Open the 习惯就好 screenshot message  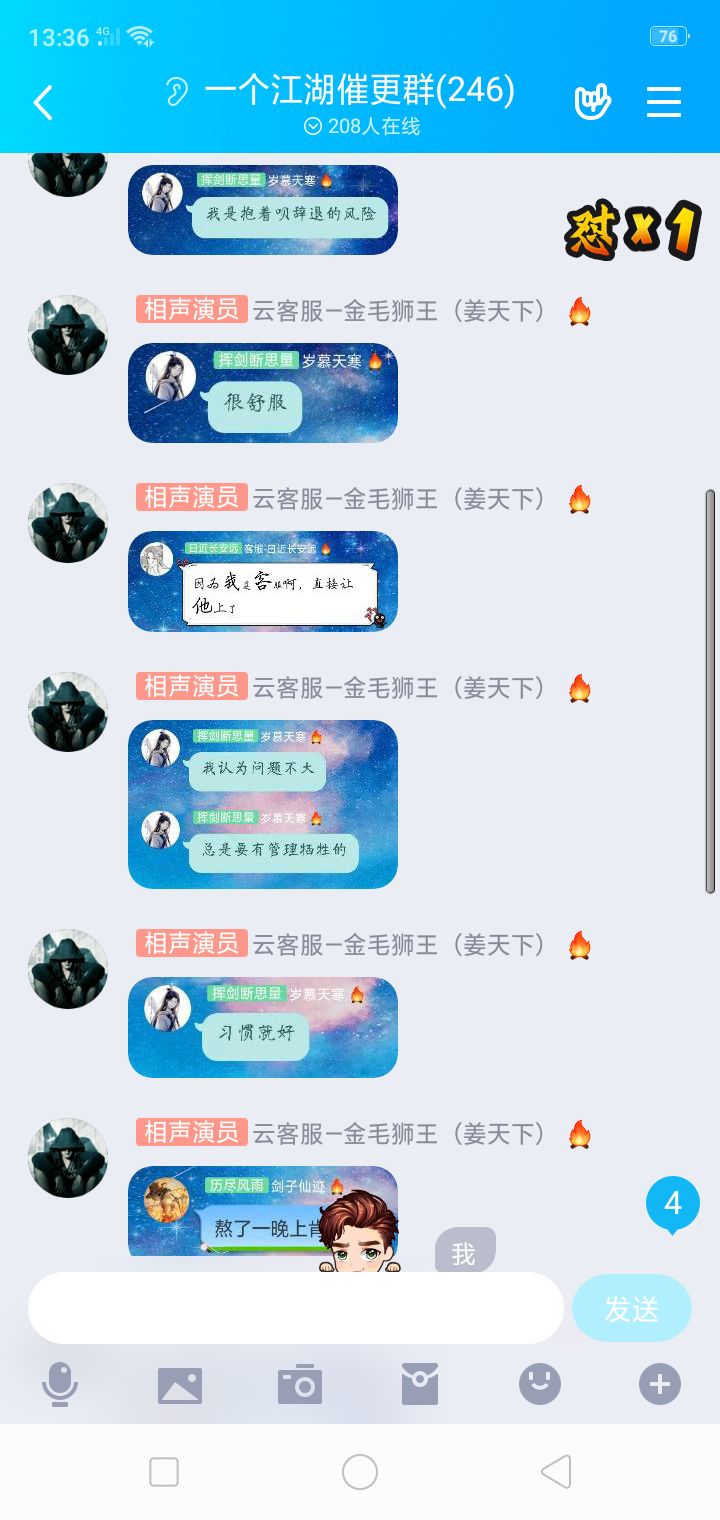(x=263, y=1027)
